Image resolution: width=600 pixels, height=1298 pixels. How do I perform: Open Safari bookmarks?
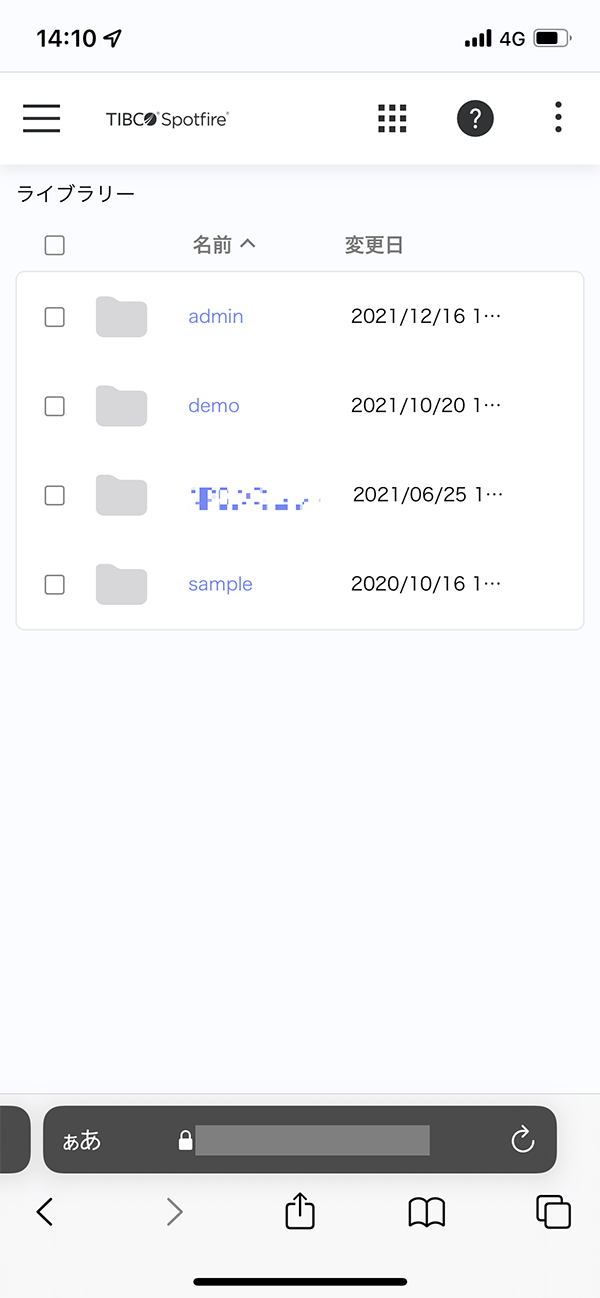[427, 1212]
